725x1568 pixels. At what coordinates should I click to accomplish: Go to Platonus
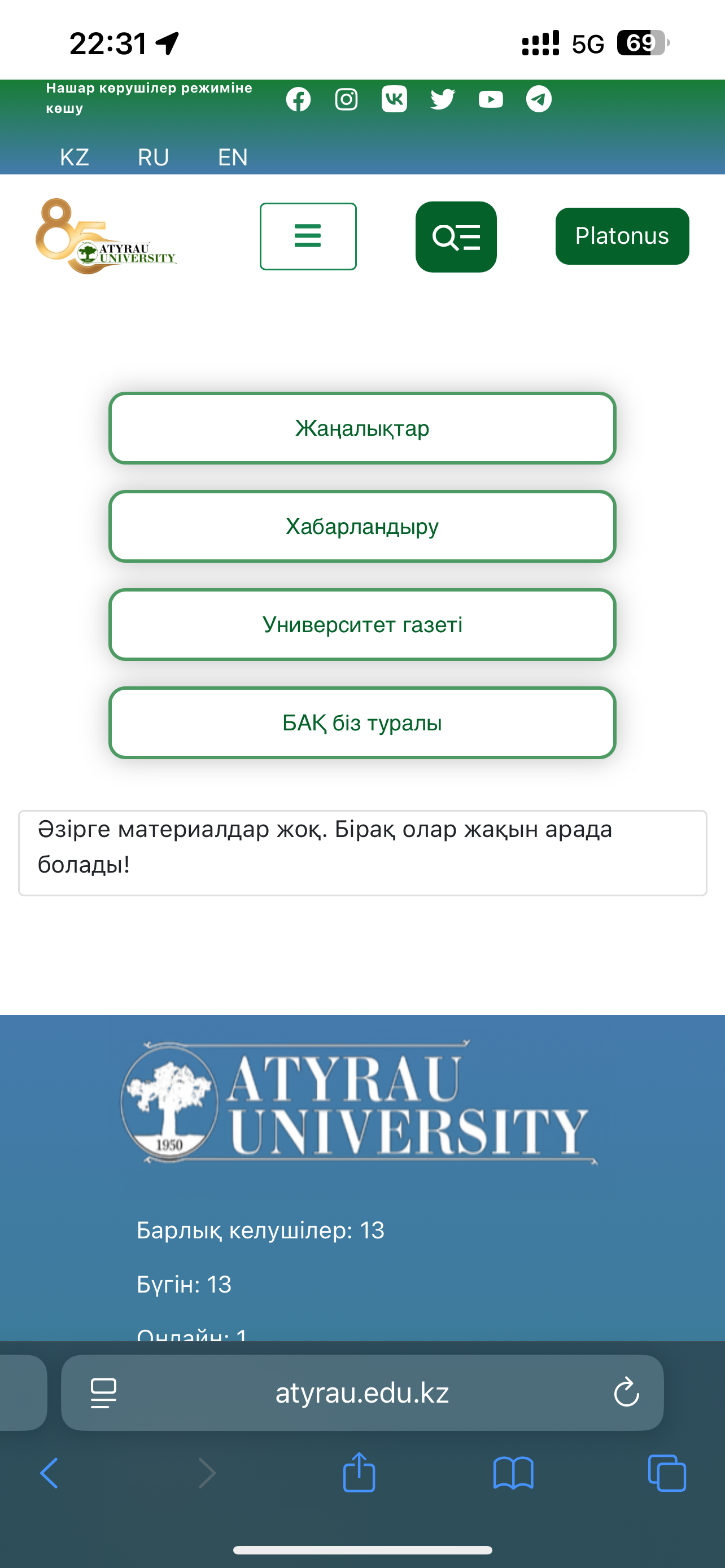pyautogui.click(x=622, y=236)
